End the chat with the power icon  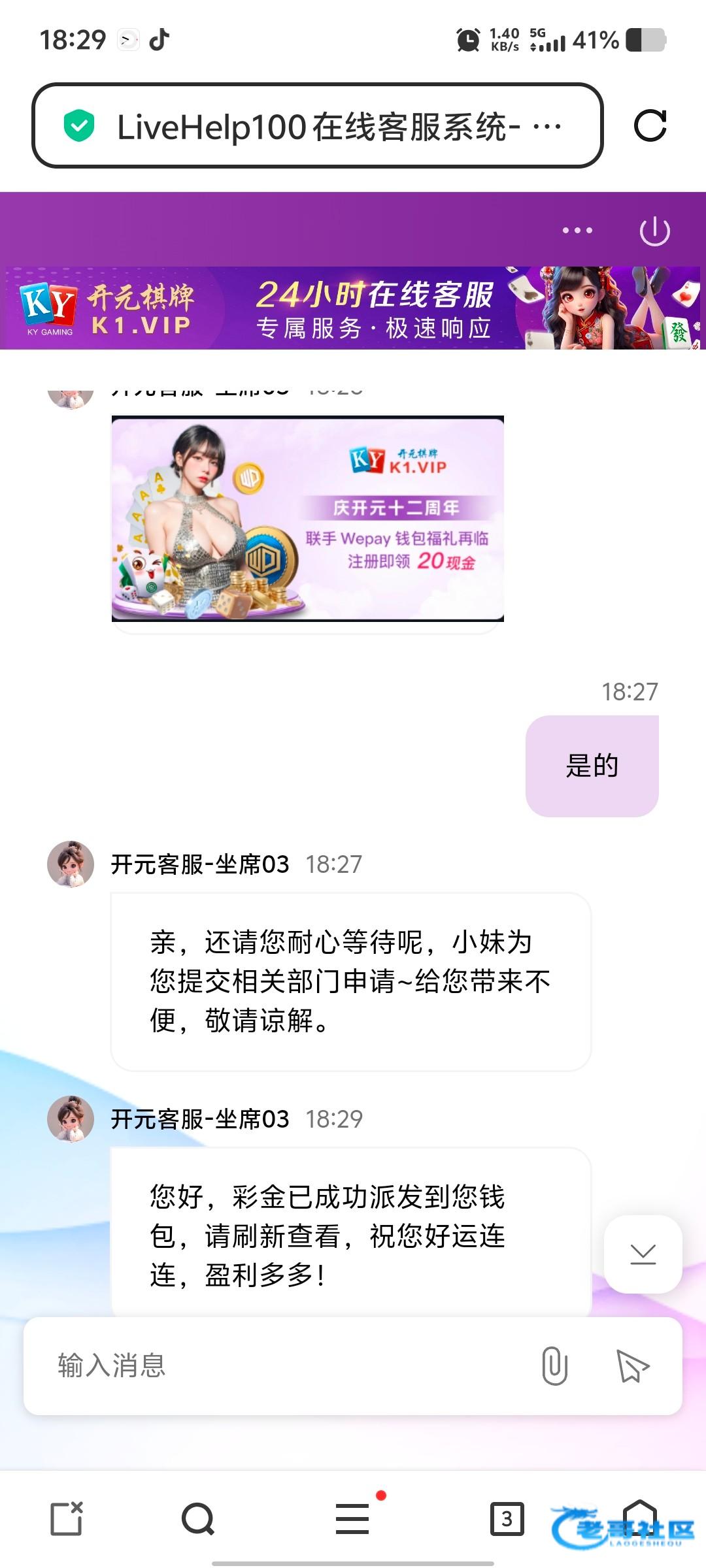pyautogui.click(x=654, y=231)
